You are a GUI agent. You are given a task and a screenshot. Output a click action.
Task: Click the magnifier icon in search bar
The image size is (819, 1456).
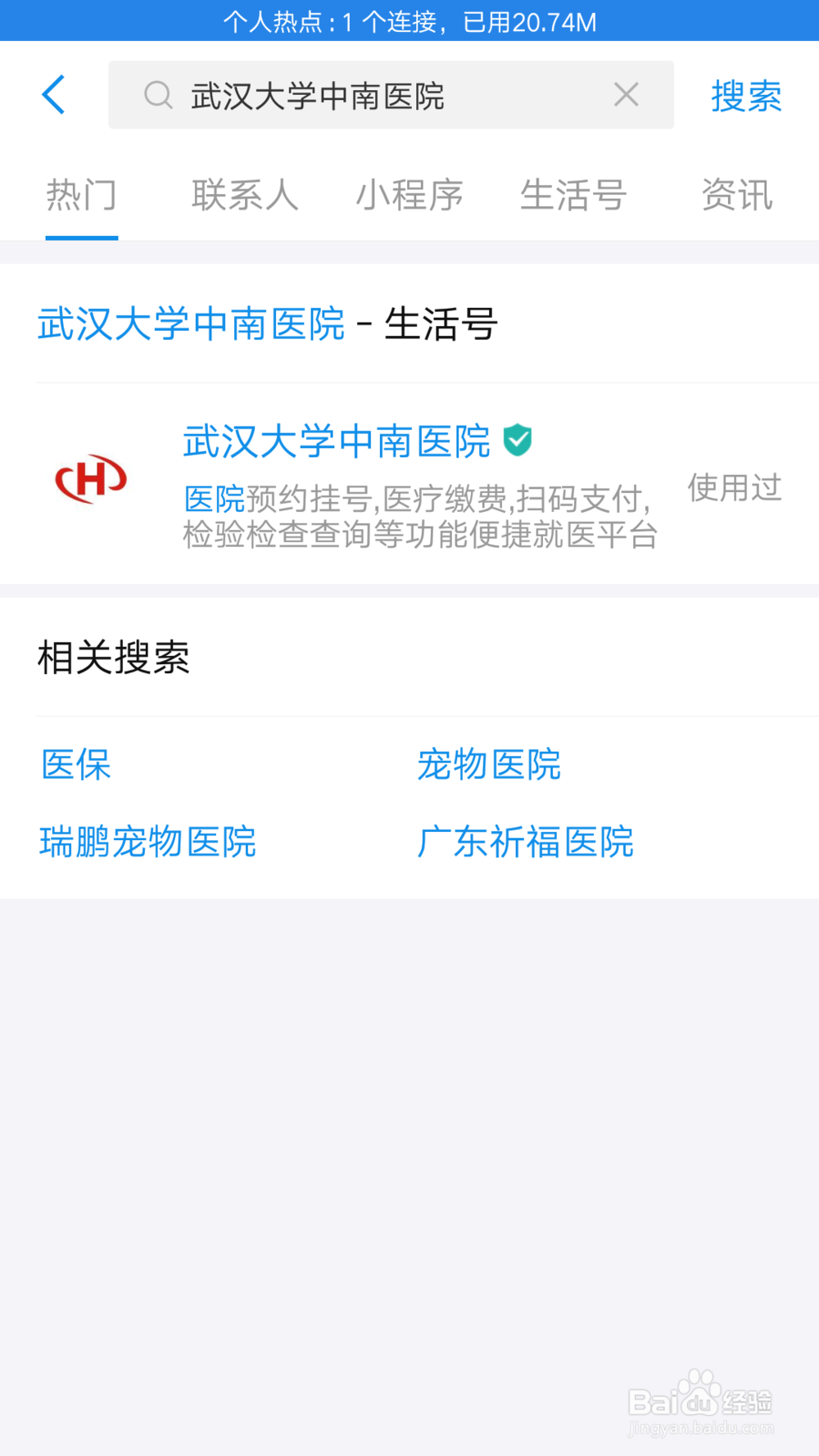(x=156, y=95)
